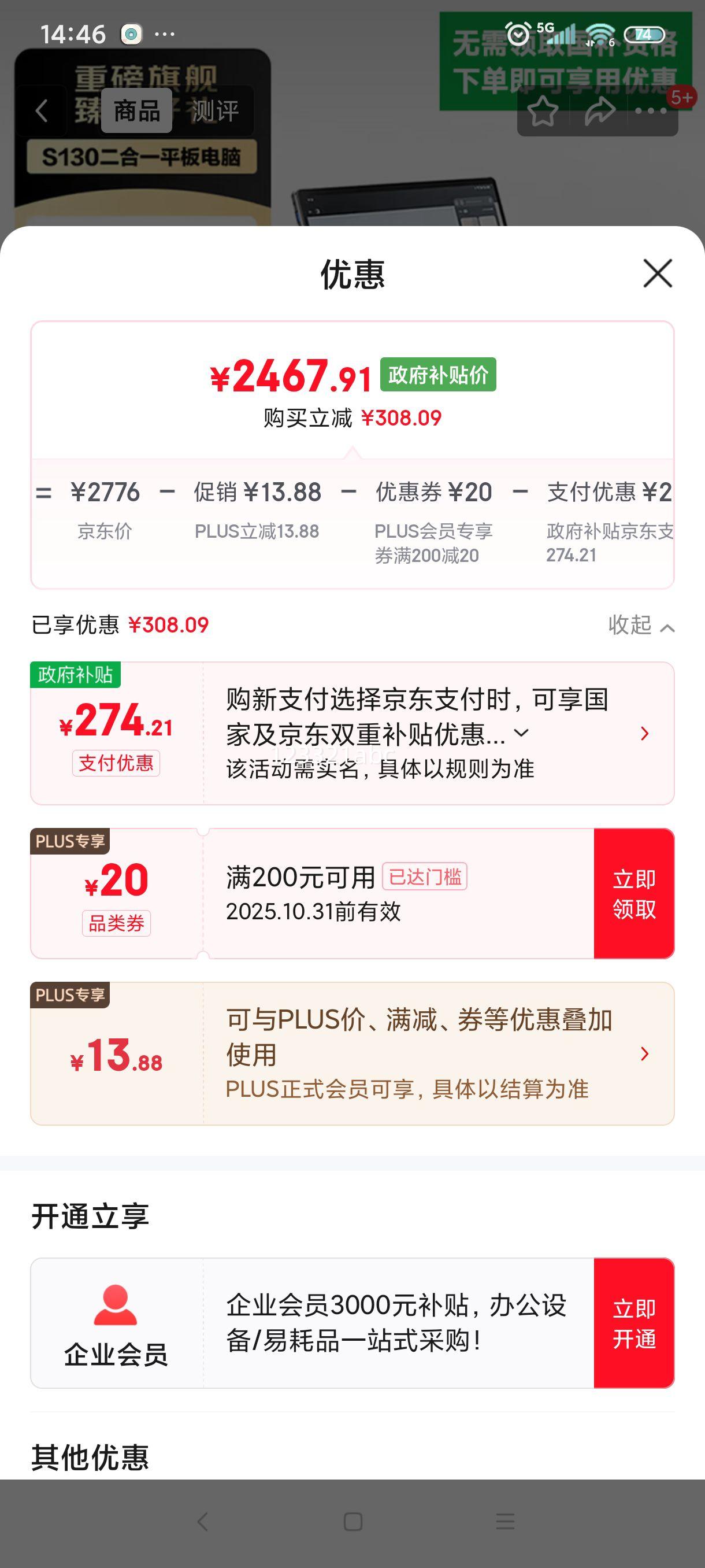Open the 政府补贴 ¥274.21 payment discount details
Viewport: 705px width, 1568px height.
pyautogui.click(x=644, y=734)
